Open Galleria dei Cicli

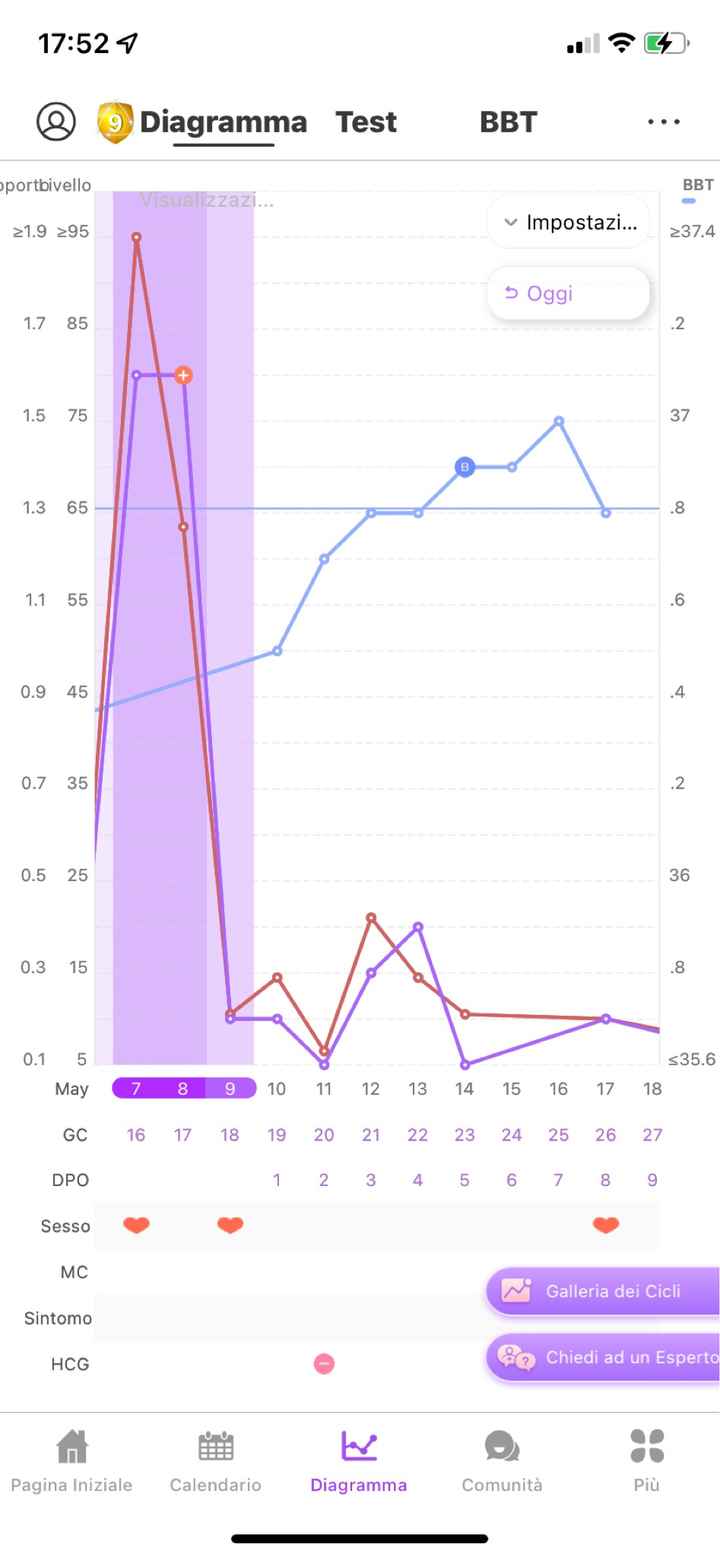pyautogui.click(x=601, y=1290)
